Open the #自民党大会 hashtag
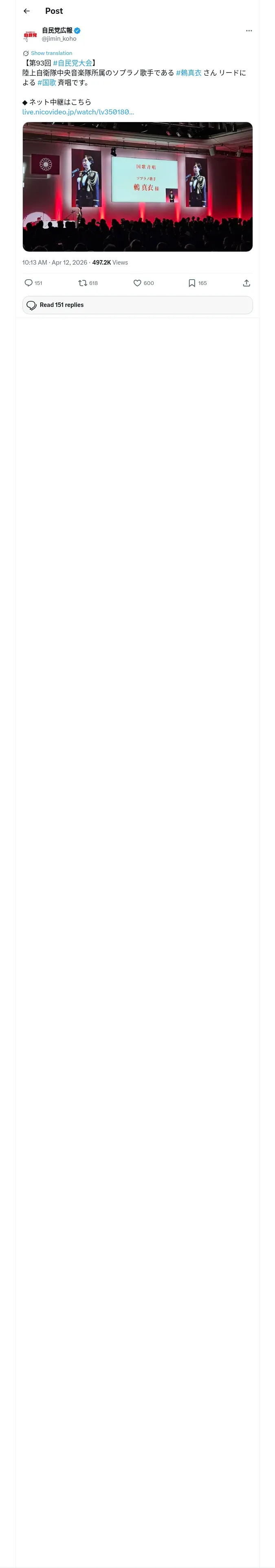Image resolution: width=275 pixels, height=1568 pixels. click(73, 63)
